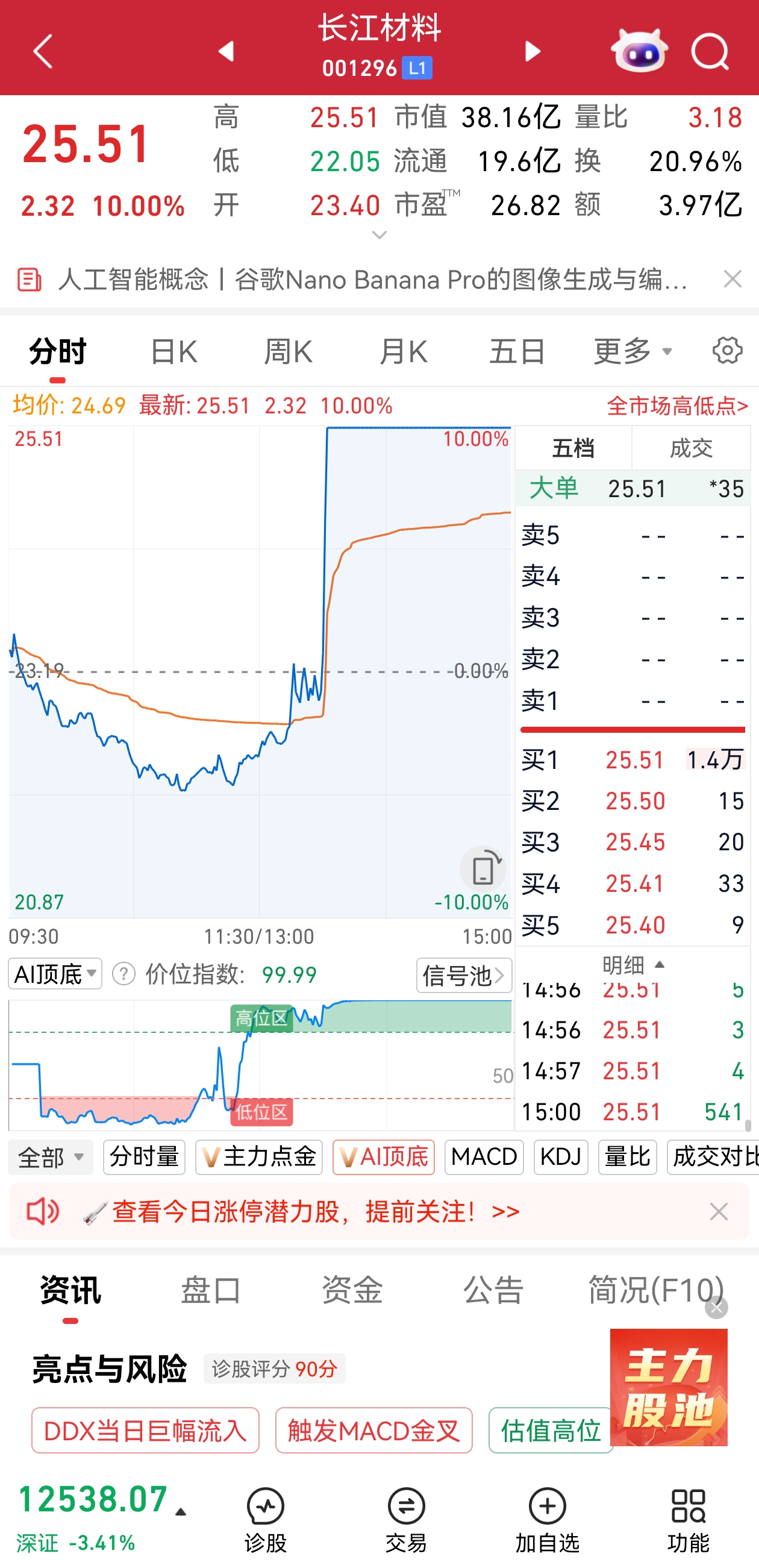Expand the 更多 chart period dropdown
759x1568 pixels.
point(632,352)
